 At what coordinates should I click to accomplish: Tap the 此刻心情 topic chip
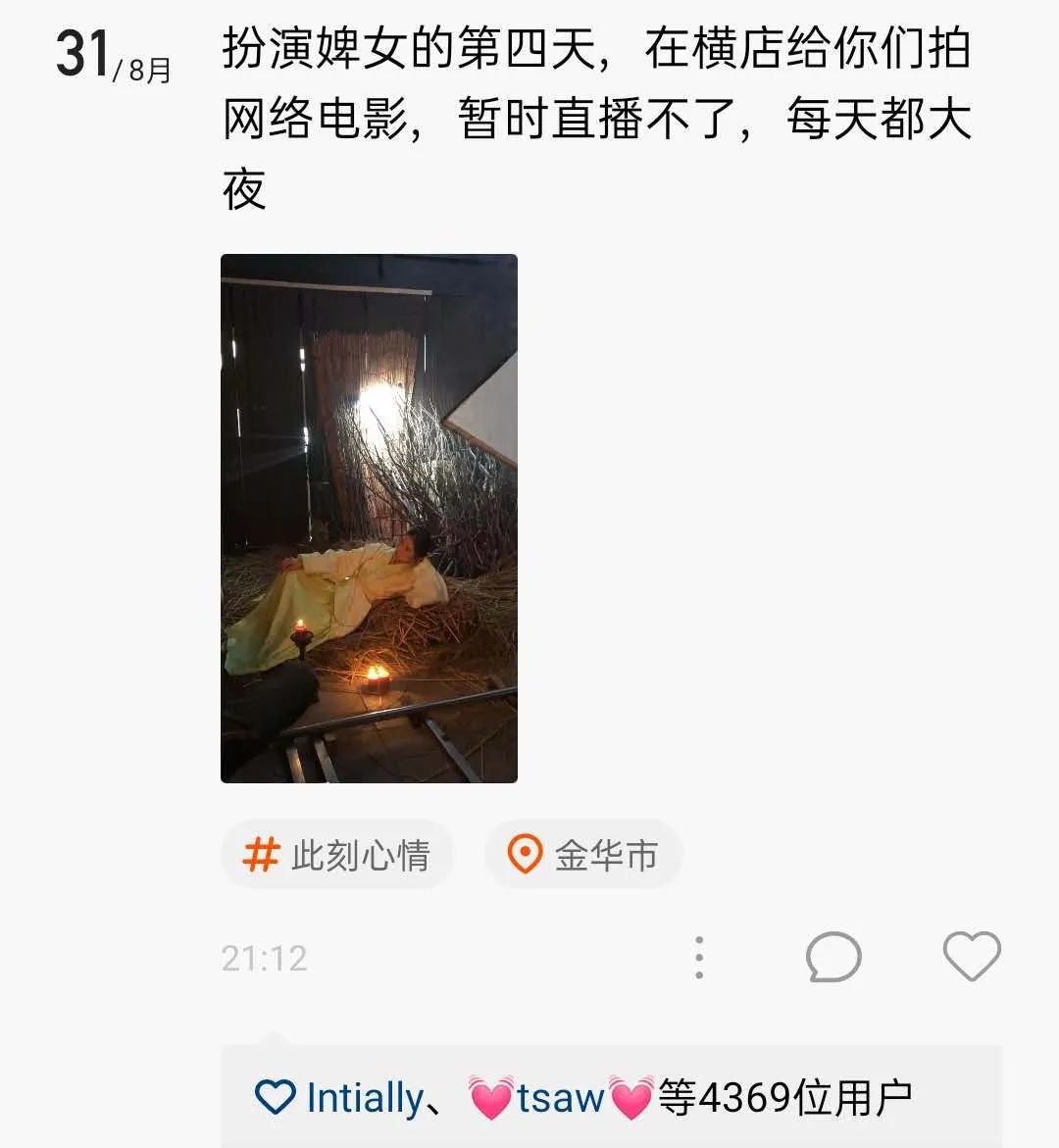pyautogui.click(x=338, y=855)
